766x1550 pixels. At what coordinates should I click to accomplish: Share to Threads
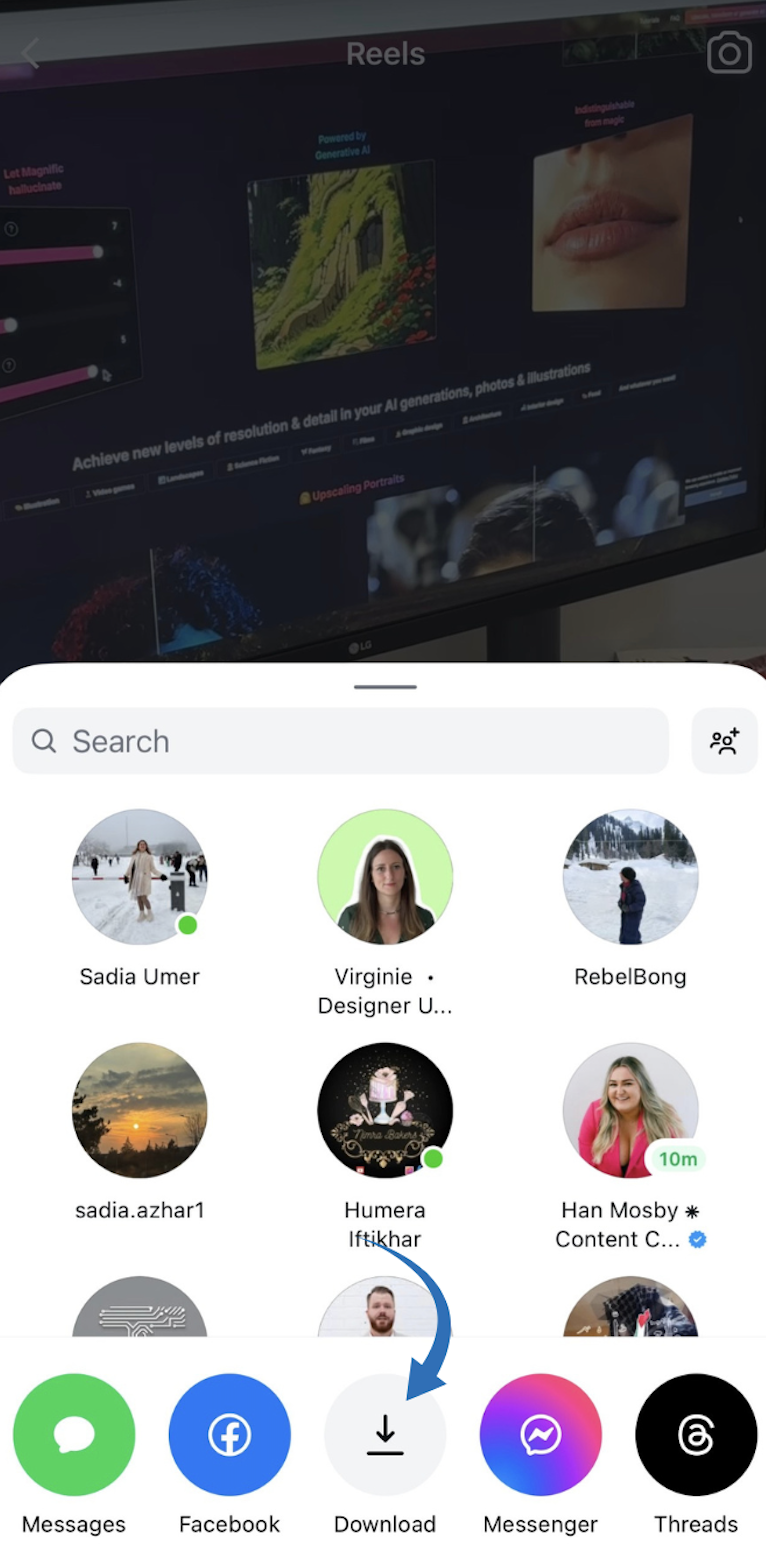click(696, 1435)
